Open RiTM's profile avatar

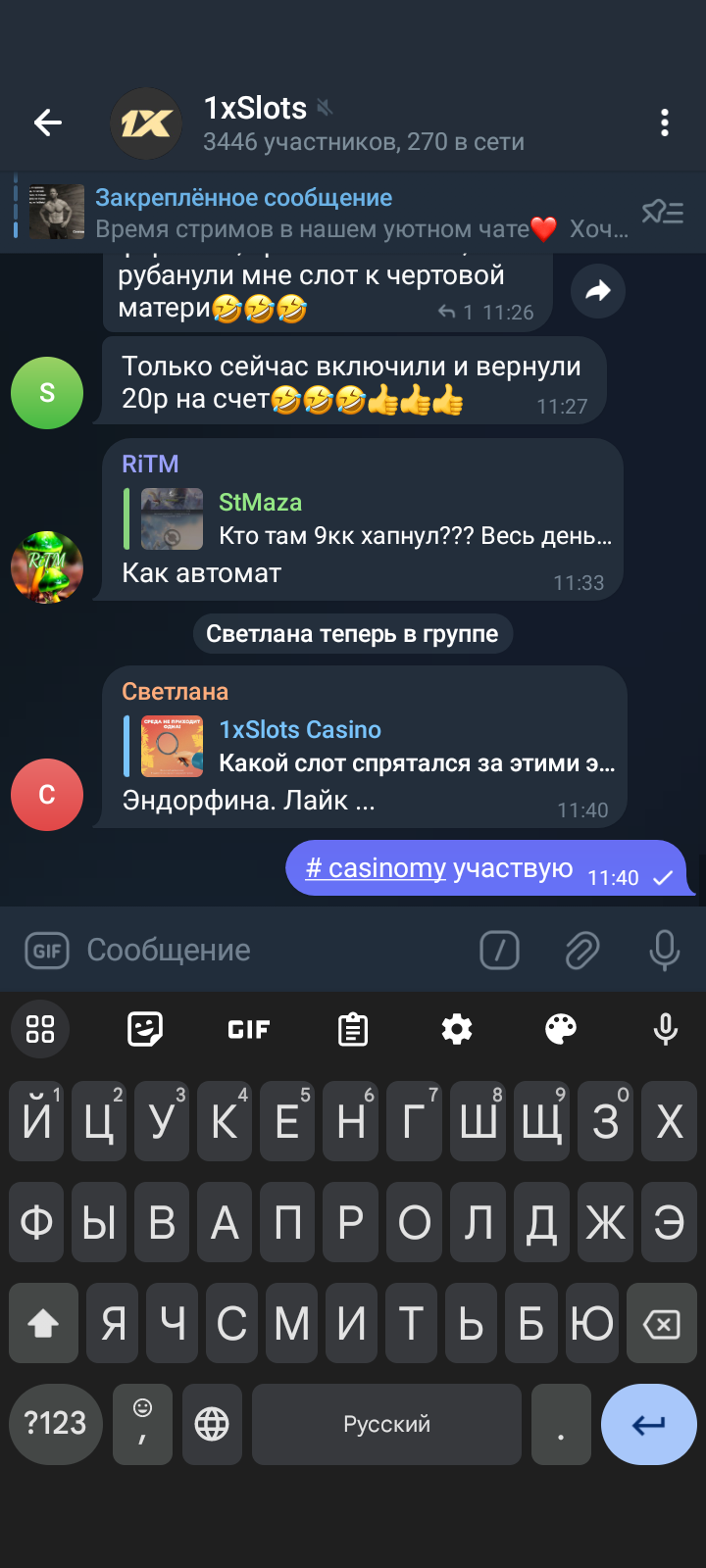click(46, 567)
